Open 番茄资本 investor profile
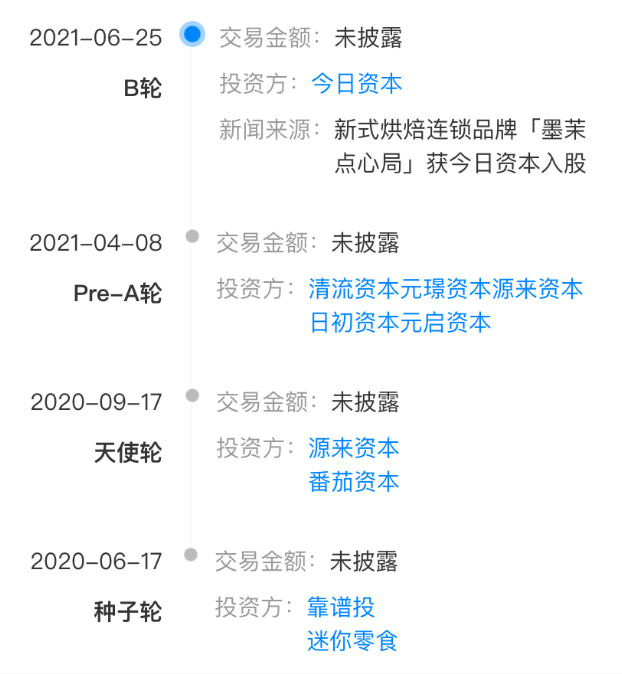622x674 pixels. pos(354,481)
